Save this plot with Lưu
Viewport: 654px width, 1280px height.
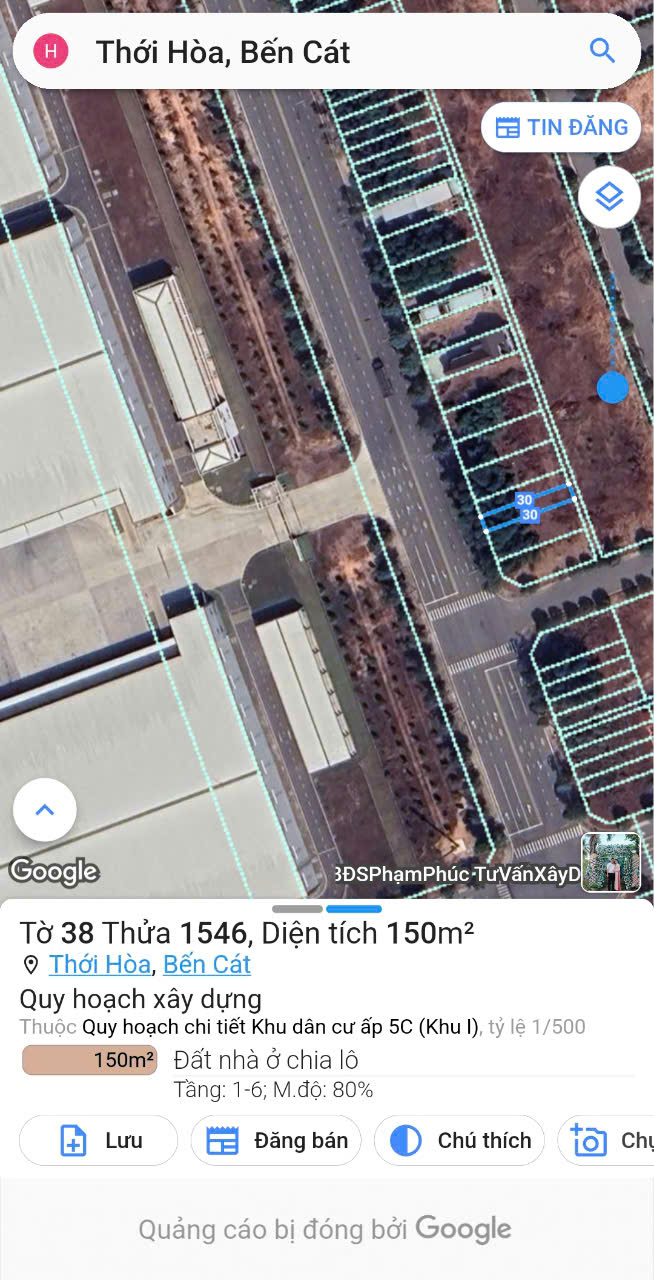(99, 1140)
